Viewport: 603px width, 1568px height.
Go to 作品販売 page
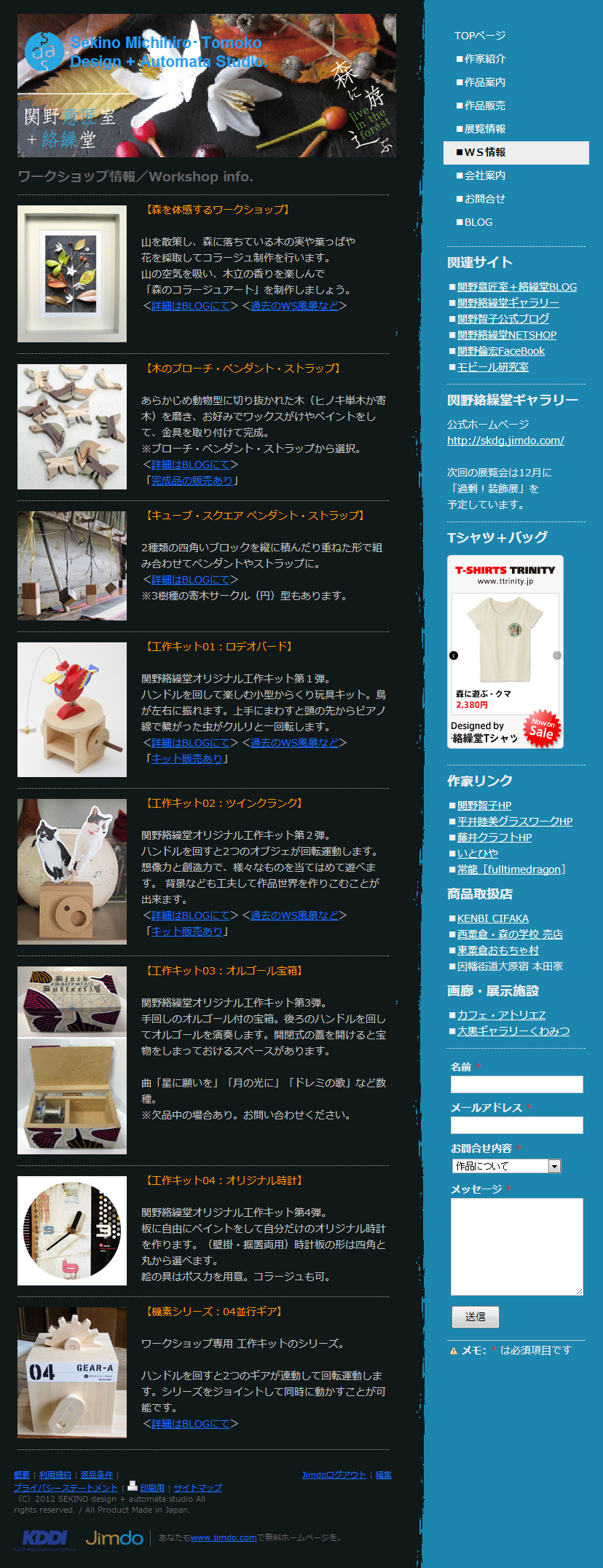(x=484, y=106)
